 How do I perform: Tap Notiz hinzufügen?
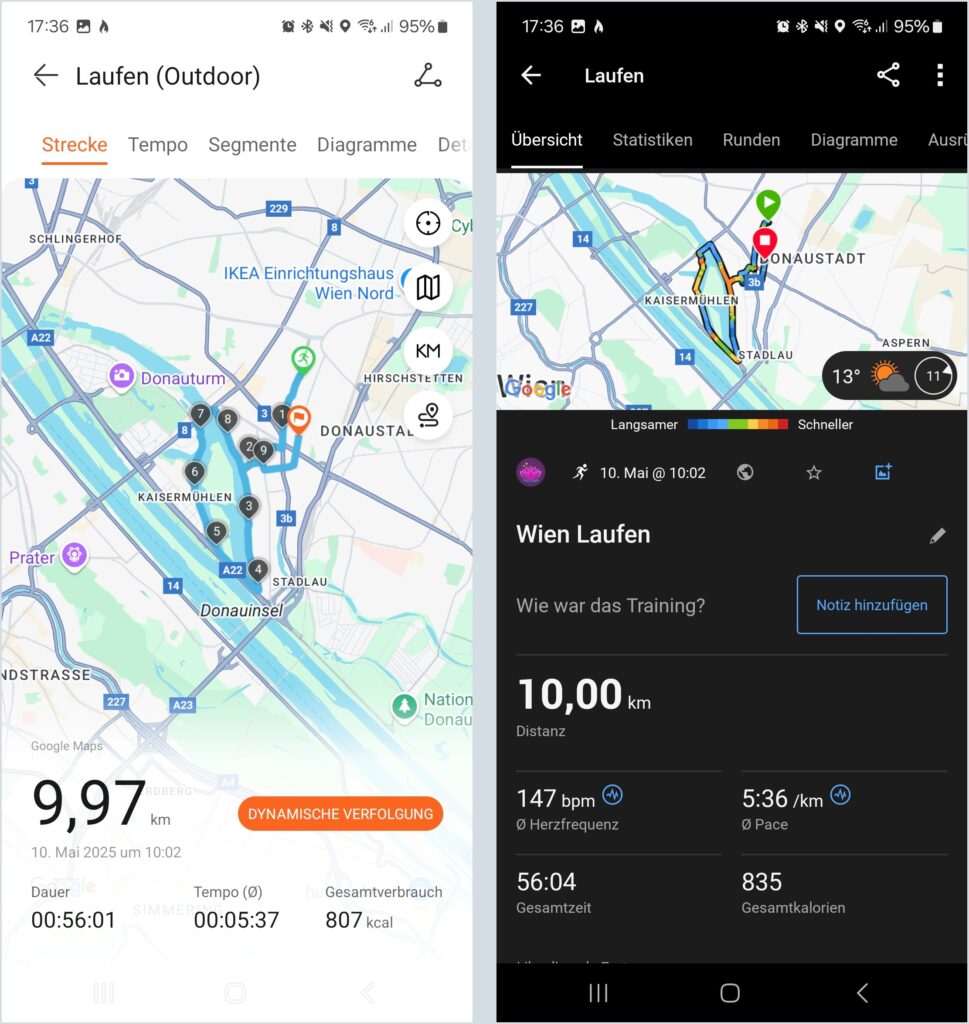[871, 605]
